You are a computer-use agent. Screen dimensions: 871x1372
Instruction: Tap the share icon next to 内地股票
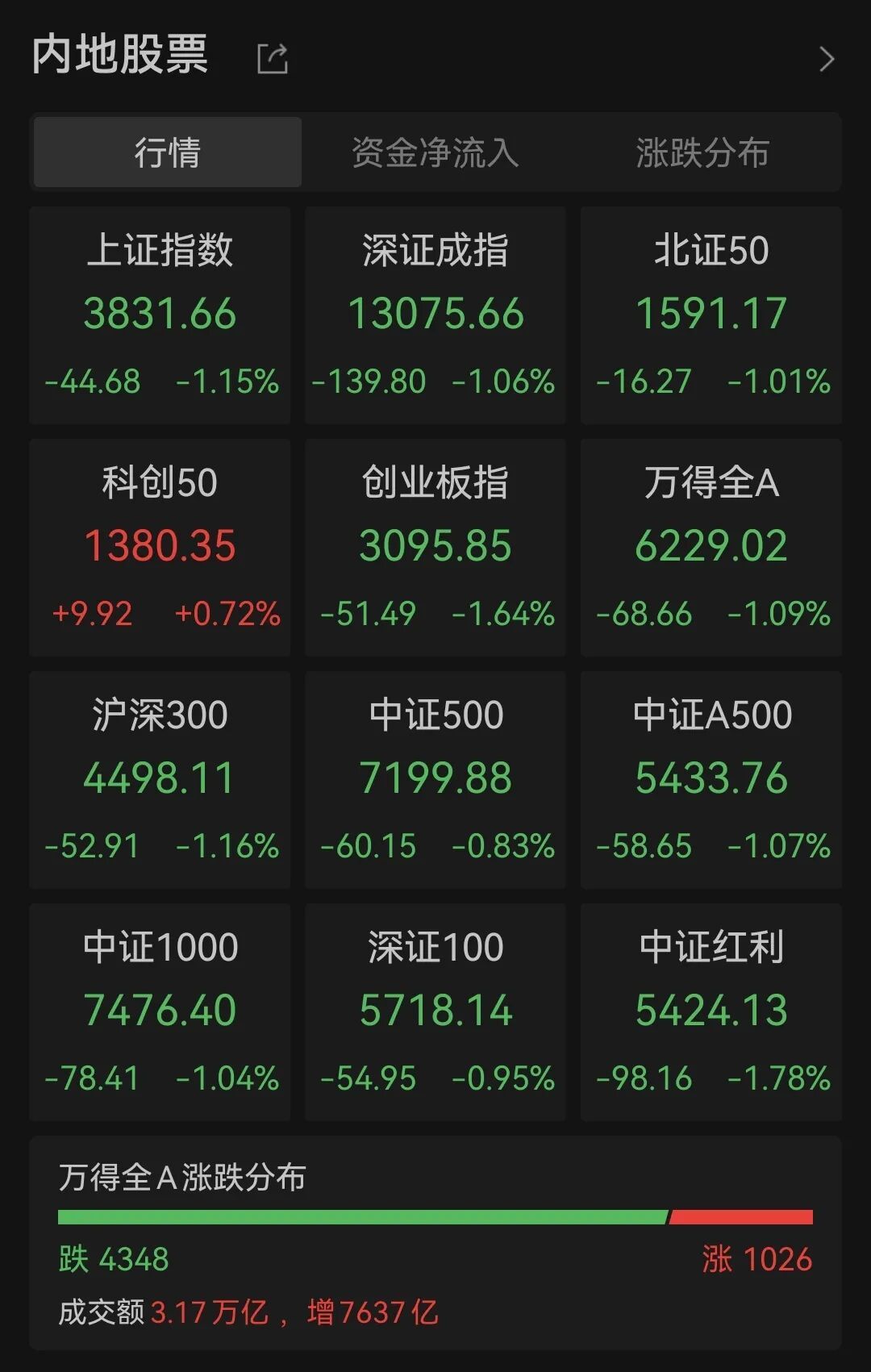coord(272,56)
